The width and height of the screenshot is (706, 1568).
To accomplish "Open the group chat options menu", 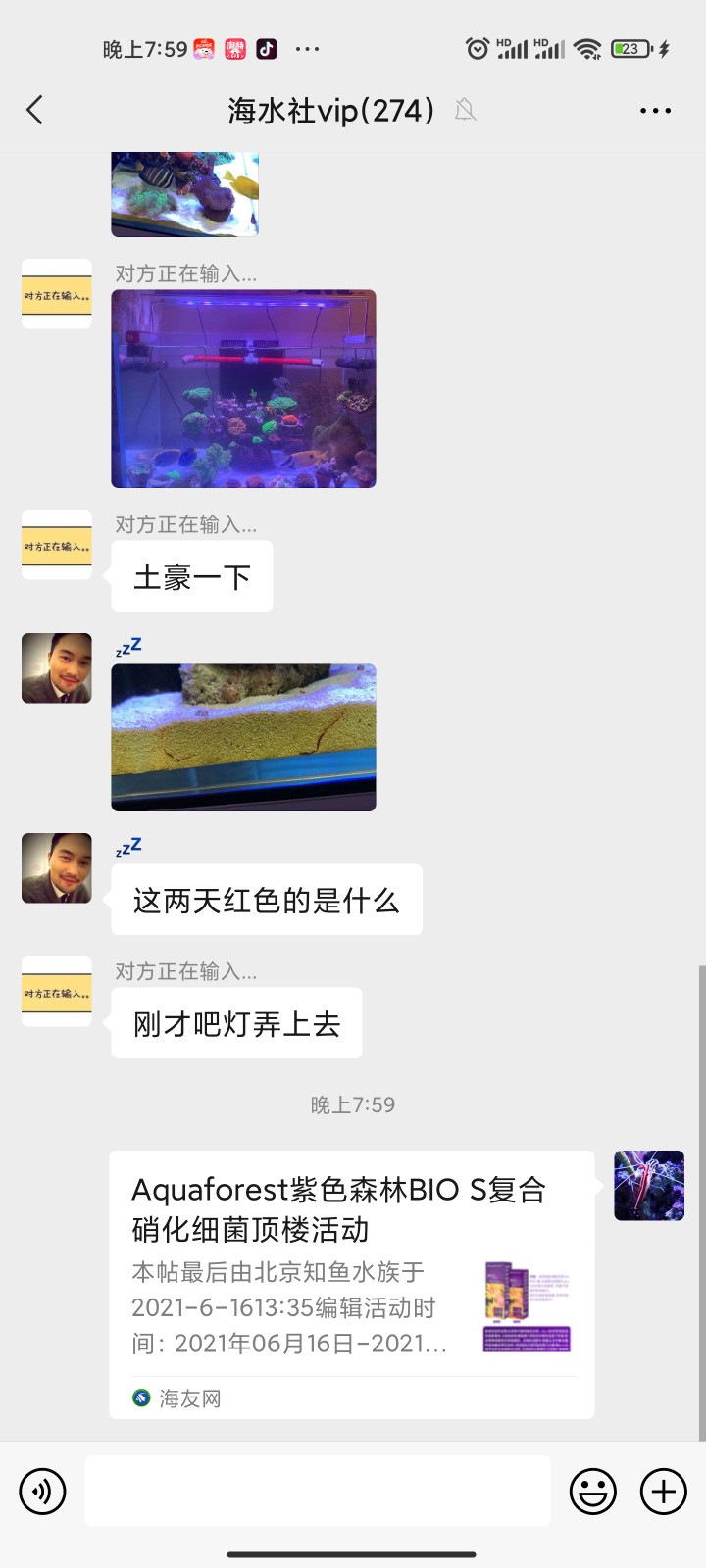I will 655,111.
